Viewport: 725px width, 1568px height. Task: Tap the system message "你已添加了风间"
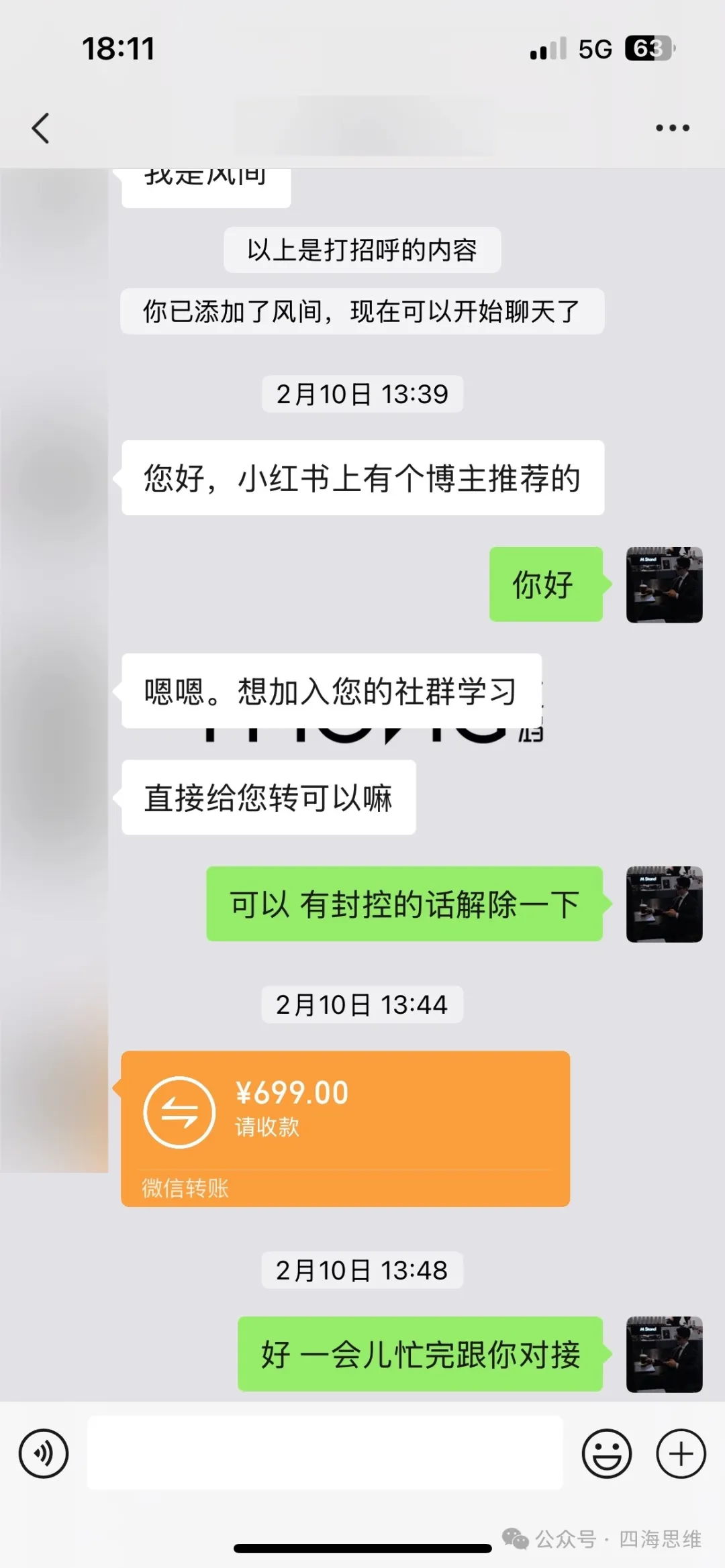(361, 311)
